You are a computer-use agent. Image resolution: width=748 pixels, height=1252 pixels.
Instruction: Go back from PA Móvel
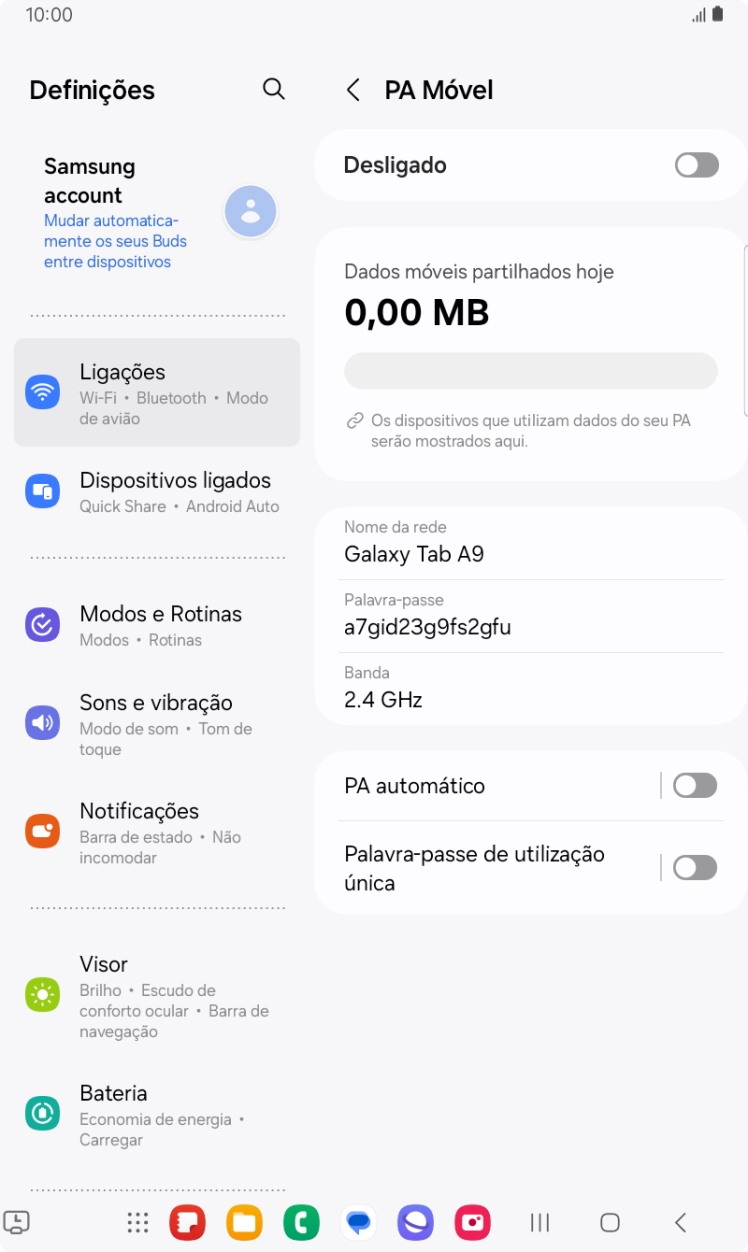[x=353, y=90]
